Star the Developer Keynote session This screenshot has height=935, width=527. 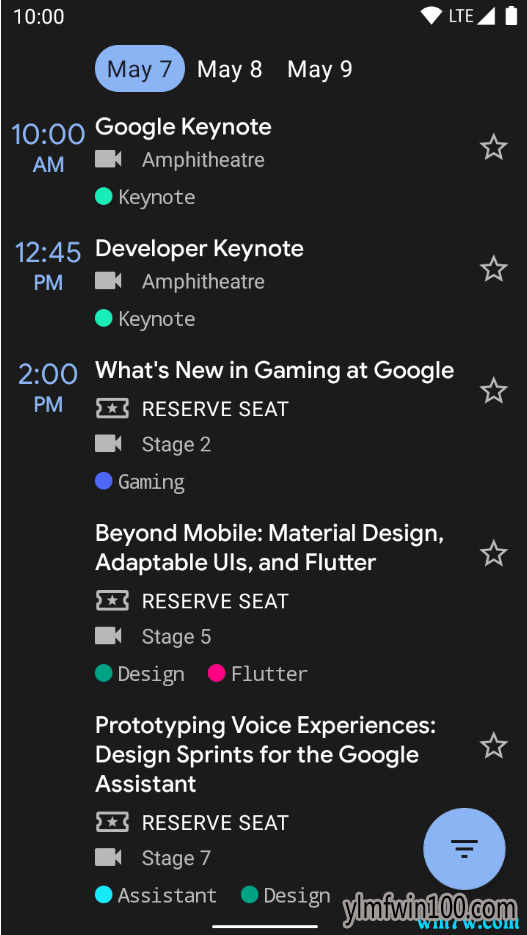tap(494, 269)
